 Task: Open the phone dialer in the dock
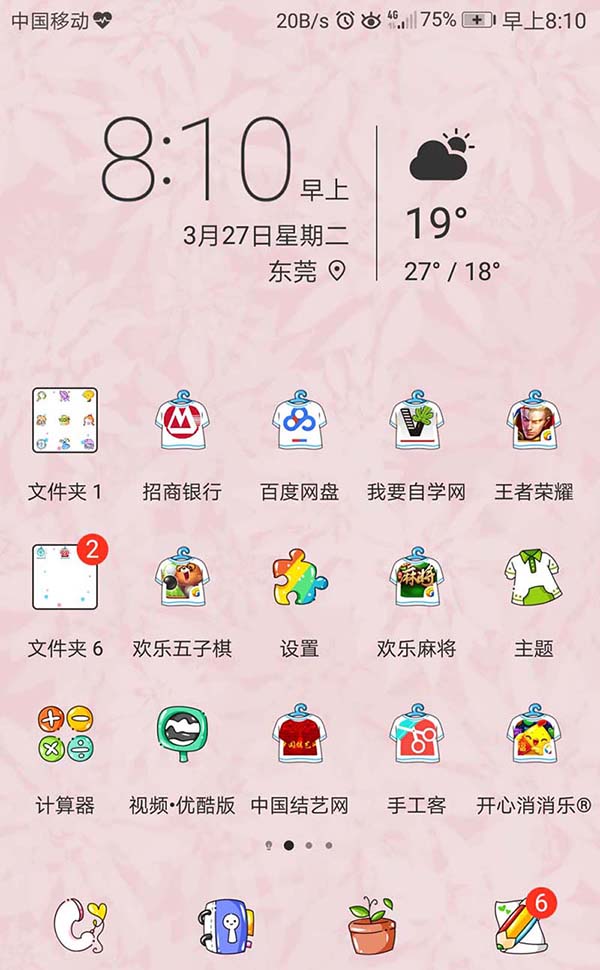tap(79, 925)
